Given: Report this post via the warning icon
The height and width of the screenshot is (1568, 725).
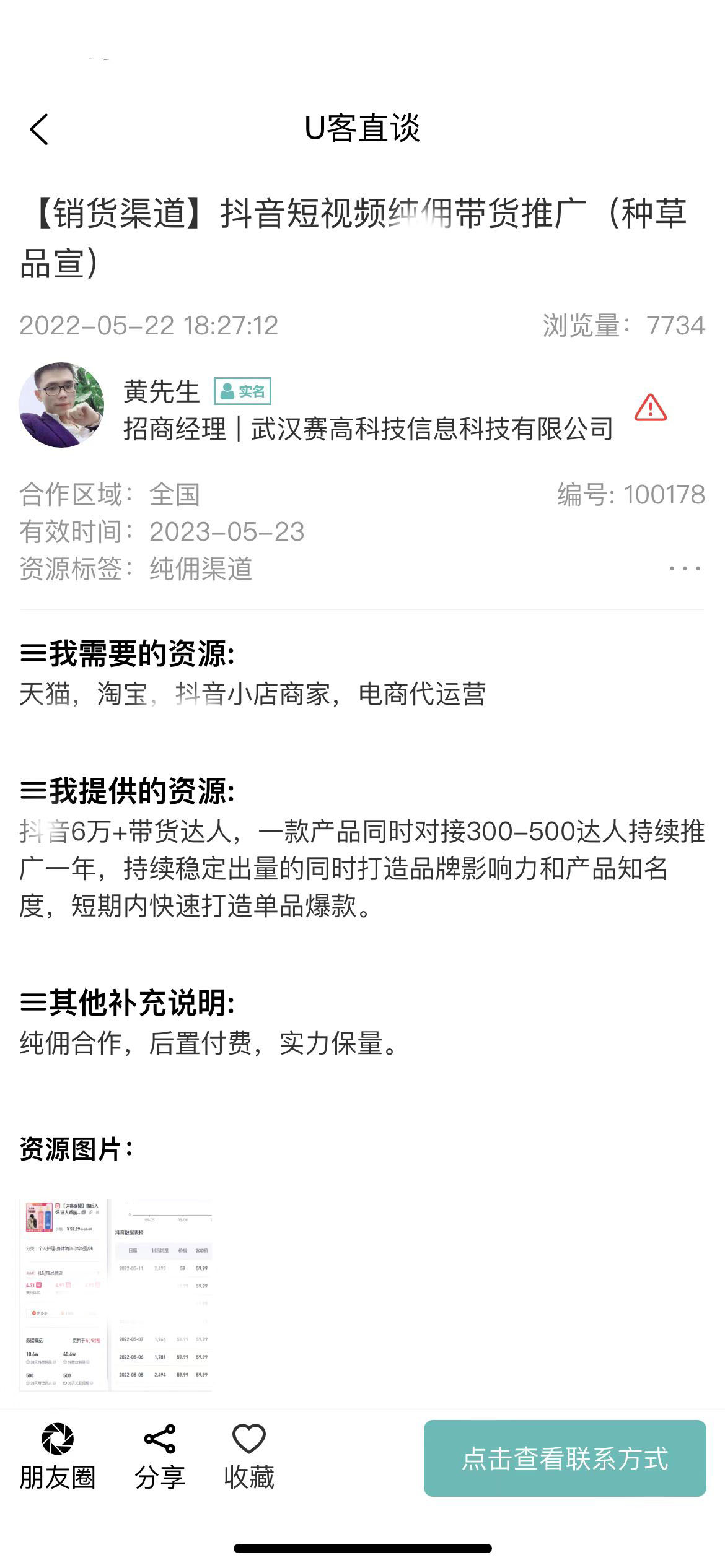Looking at the screenshot, I should [650, 408].
